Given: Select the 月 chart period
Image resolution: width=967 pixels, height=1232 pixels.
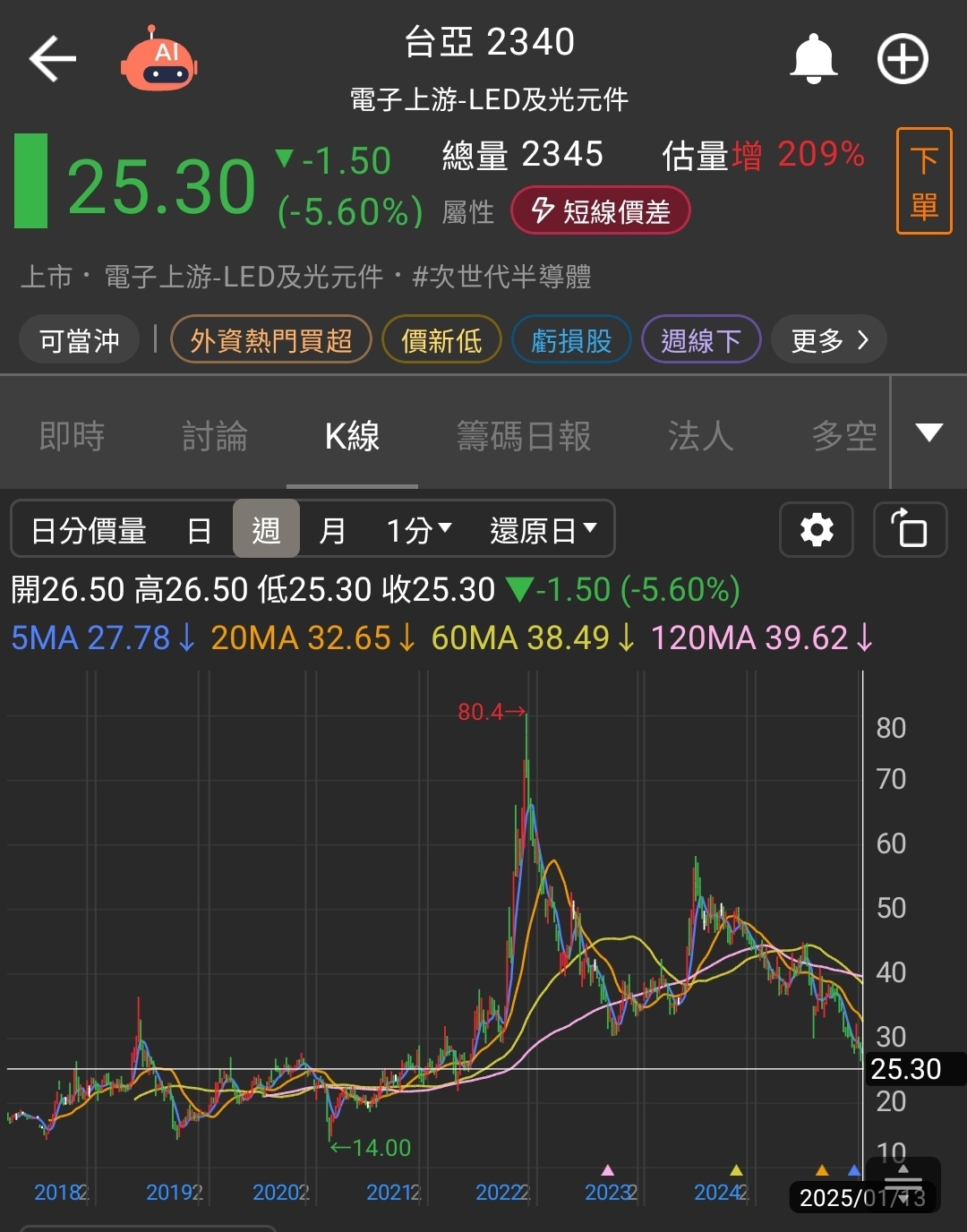Looking at the screenshot, I should point(332,530).
